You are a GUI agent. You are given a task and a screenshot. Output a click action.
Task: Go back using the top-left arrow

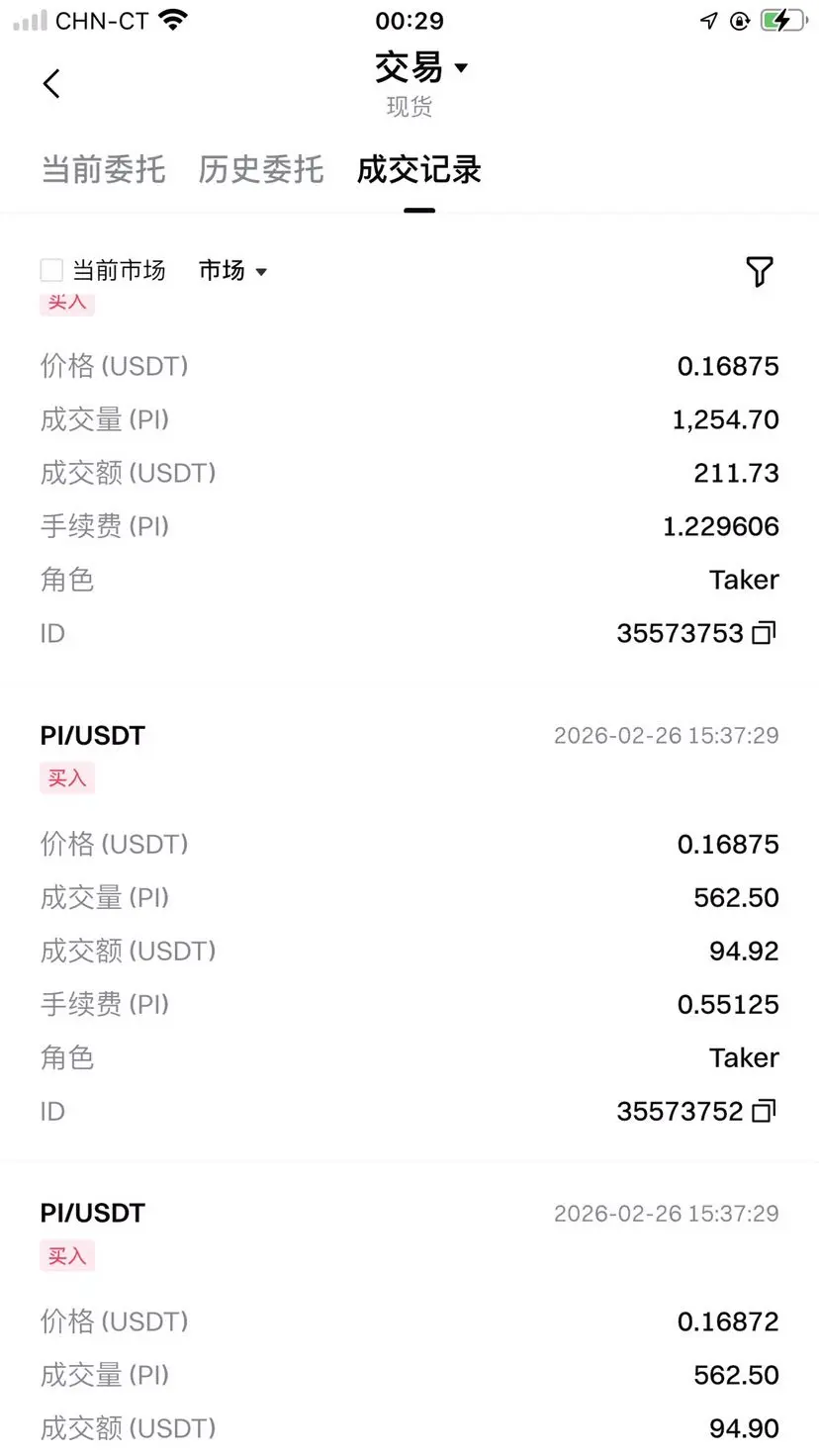(x=52, y=84)
